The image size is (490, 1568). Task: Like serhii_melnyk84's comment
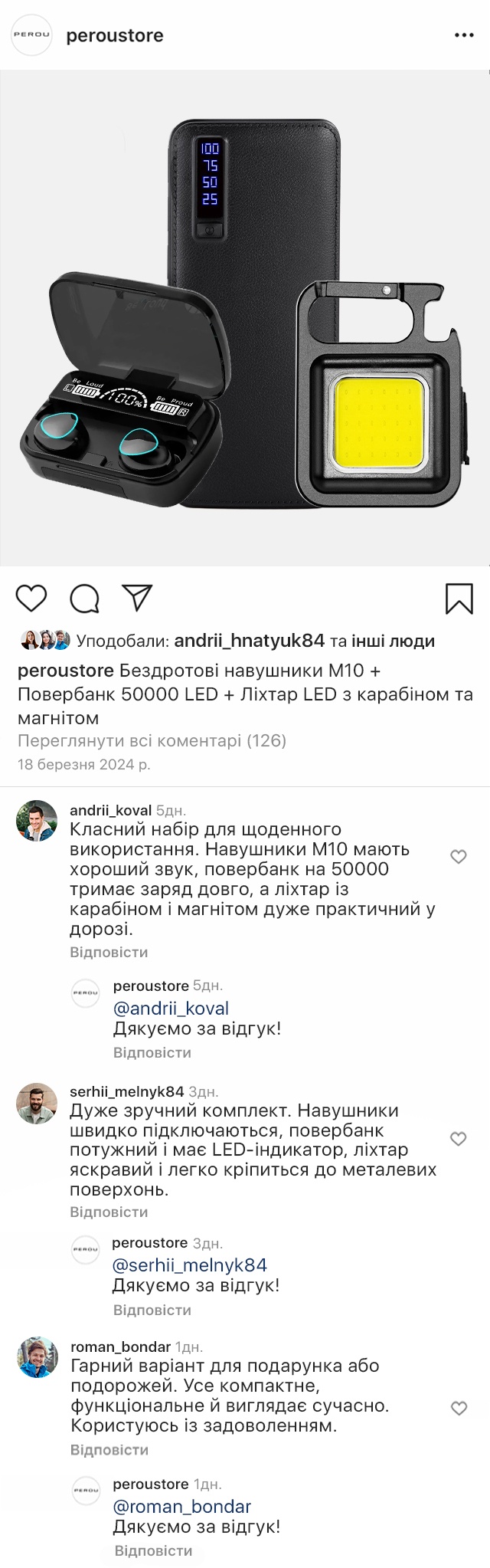459,1139
